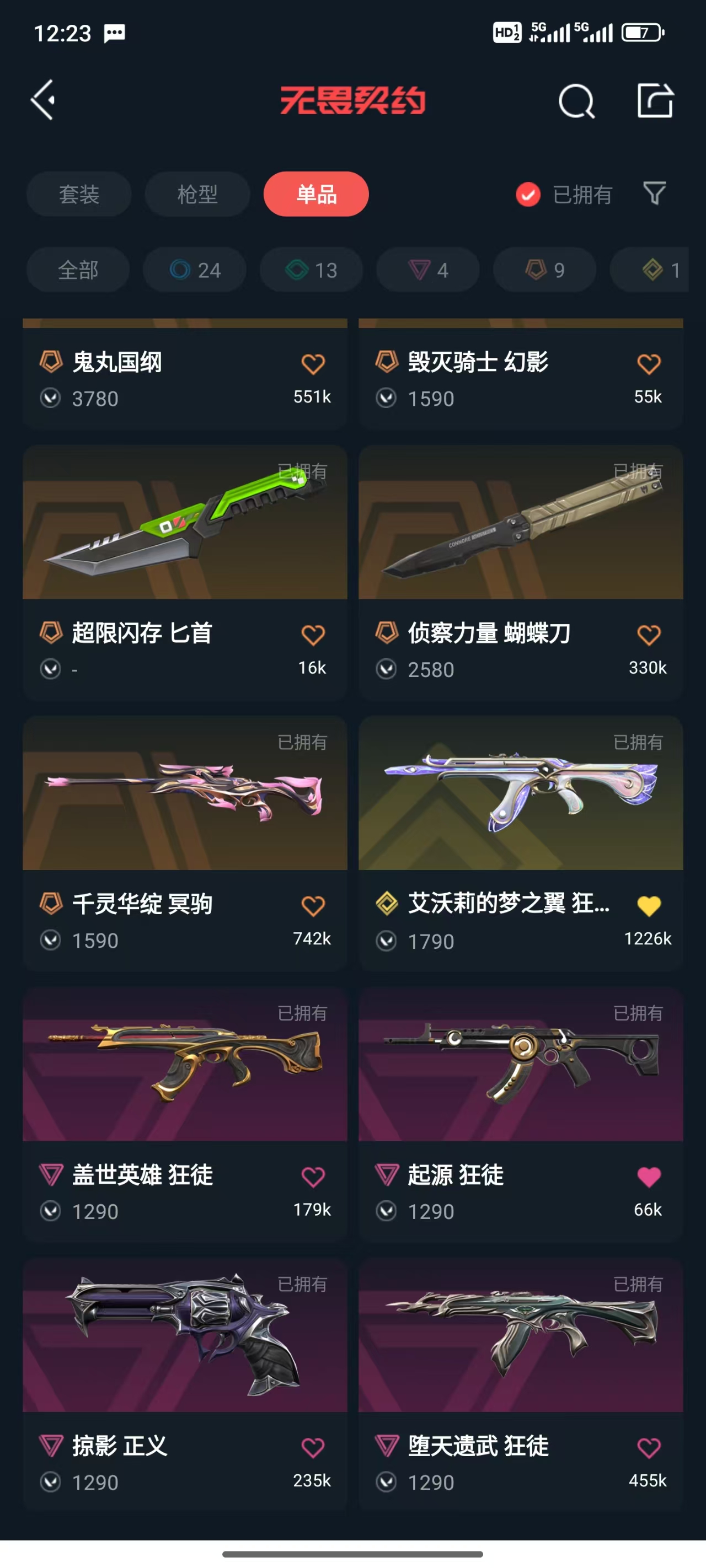706x1568 pixels.
Task: Open the 盖世英雄 狂徒 skin card
Action: [185, 1065]
